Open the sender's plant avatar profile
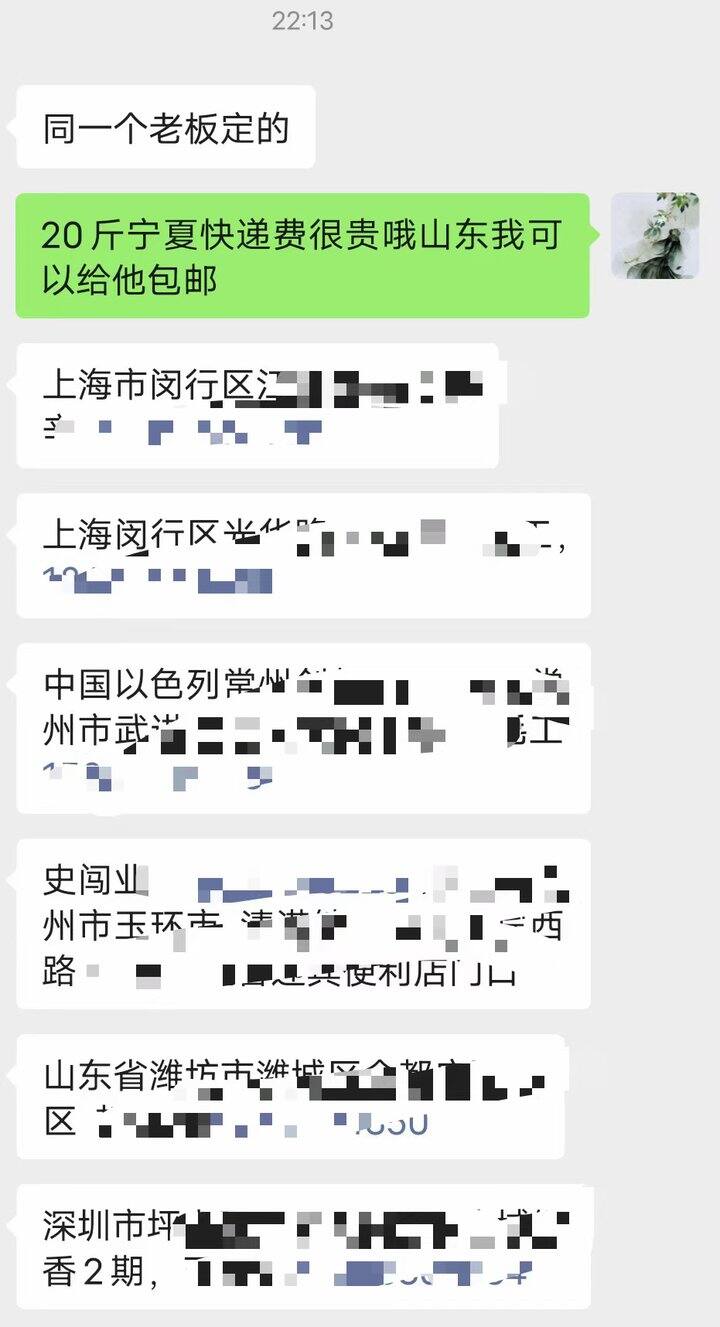Image resolution: width=720 pixels, height=1327 pixels. pos(654,236)
